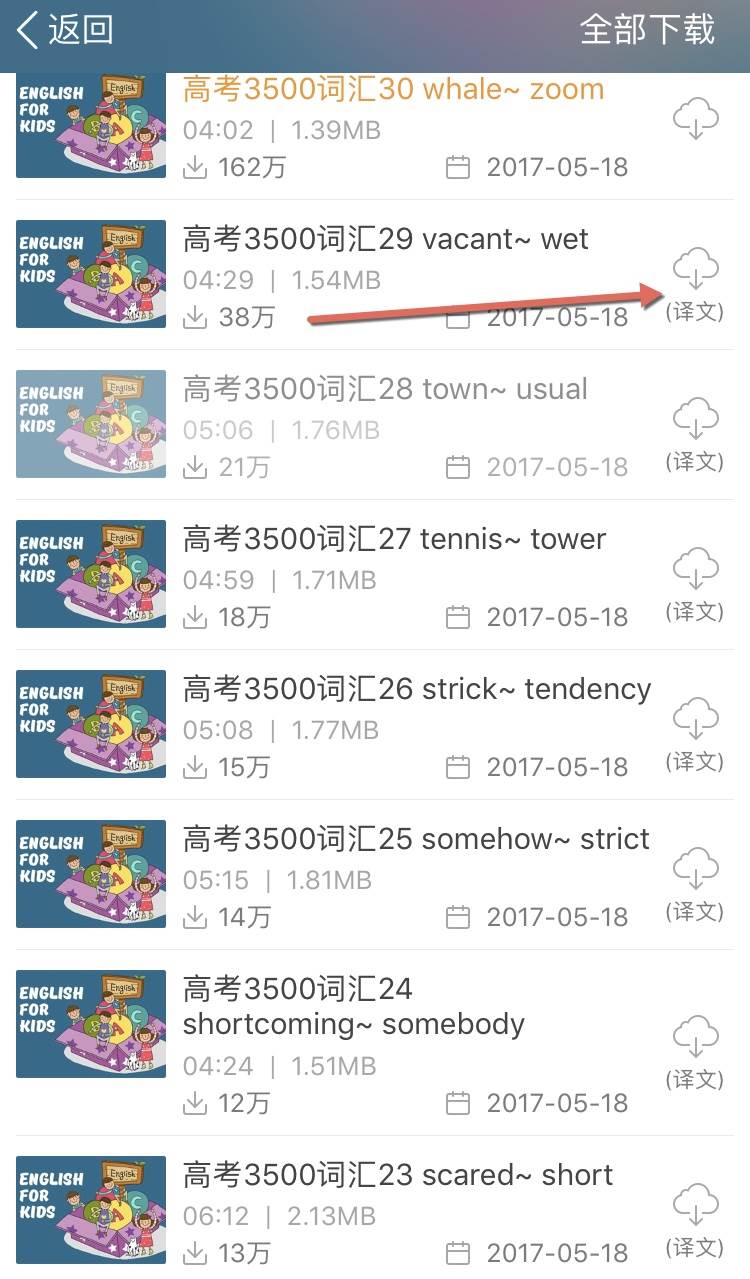Select 高考3500词汇27 tennis~ tower
750x1279 pixels.
[394, 540]
